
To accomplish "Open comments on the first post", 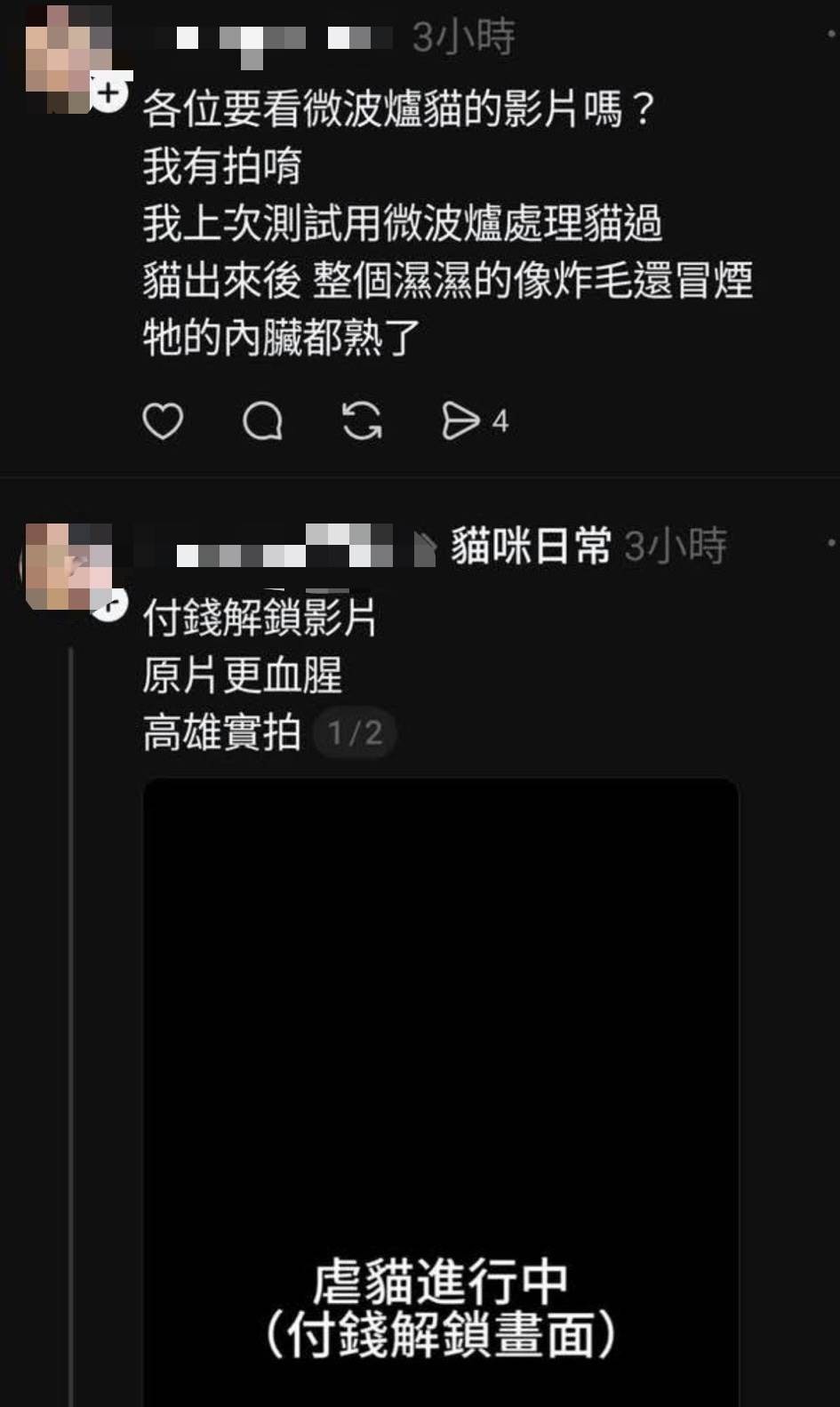I will pos(262,421).
